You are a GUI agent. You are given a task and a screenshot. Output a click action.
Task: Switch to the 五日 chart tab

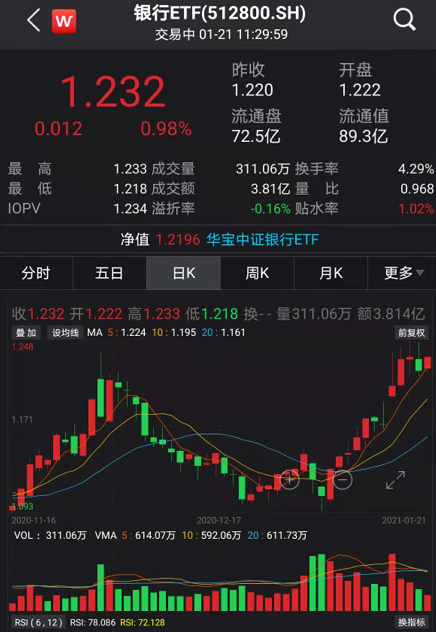pos(109,273)
